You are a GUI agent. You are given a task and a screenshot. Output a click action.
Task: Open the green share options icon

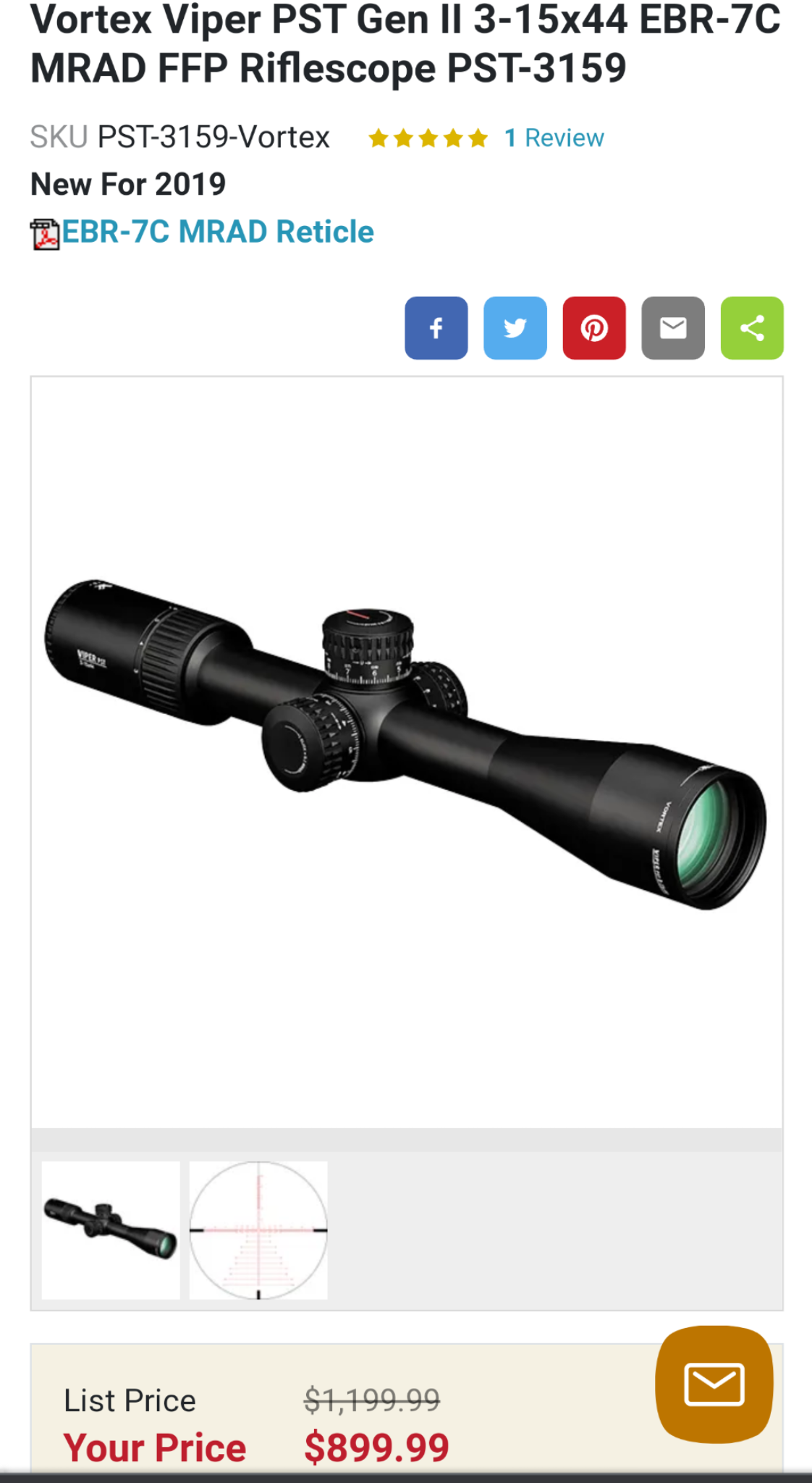[752, 328]
